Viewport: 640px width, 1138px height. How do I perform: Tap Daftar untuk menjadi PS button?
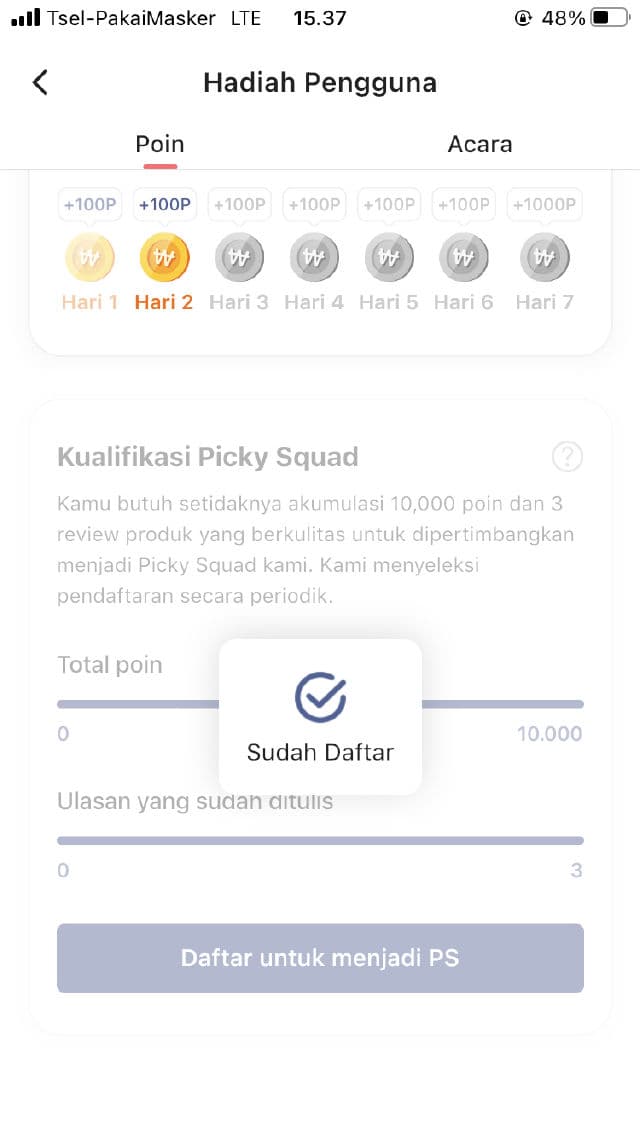(x=320, y=958)
